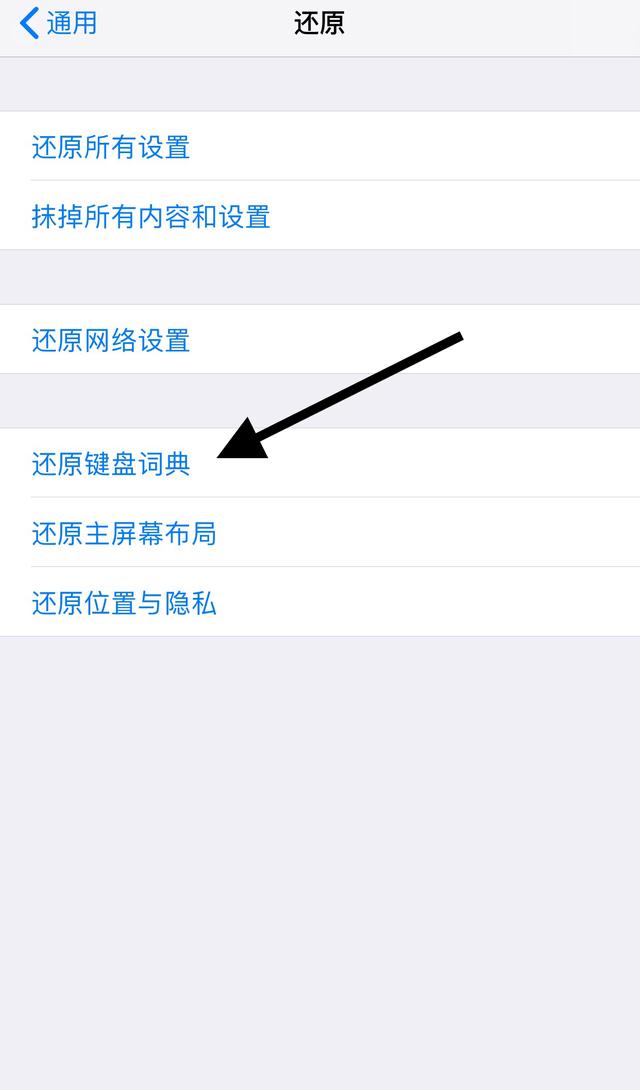Tap 抹掉所有内容和设置

pyautogui.click(x=151, y=216)
